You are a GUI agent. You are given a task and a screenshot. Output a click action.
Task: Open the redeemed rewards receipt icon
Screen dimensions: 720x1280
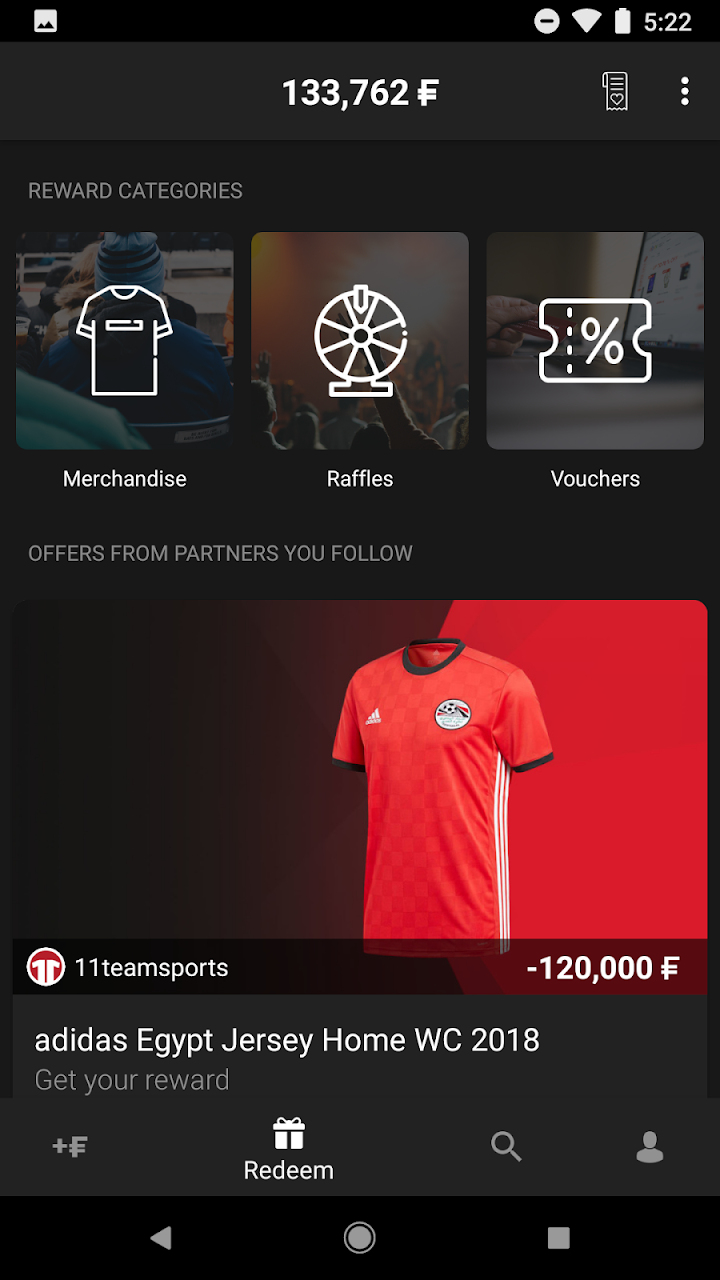click(x=615, y=92)
